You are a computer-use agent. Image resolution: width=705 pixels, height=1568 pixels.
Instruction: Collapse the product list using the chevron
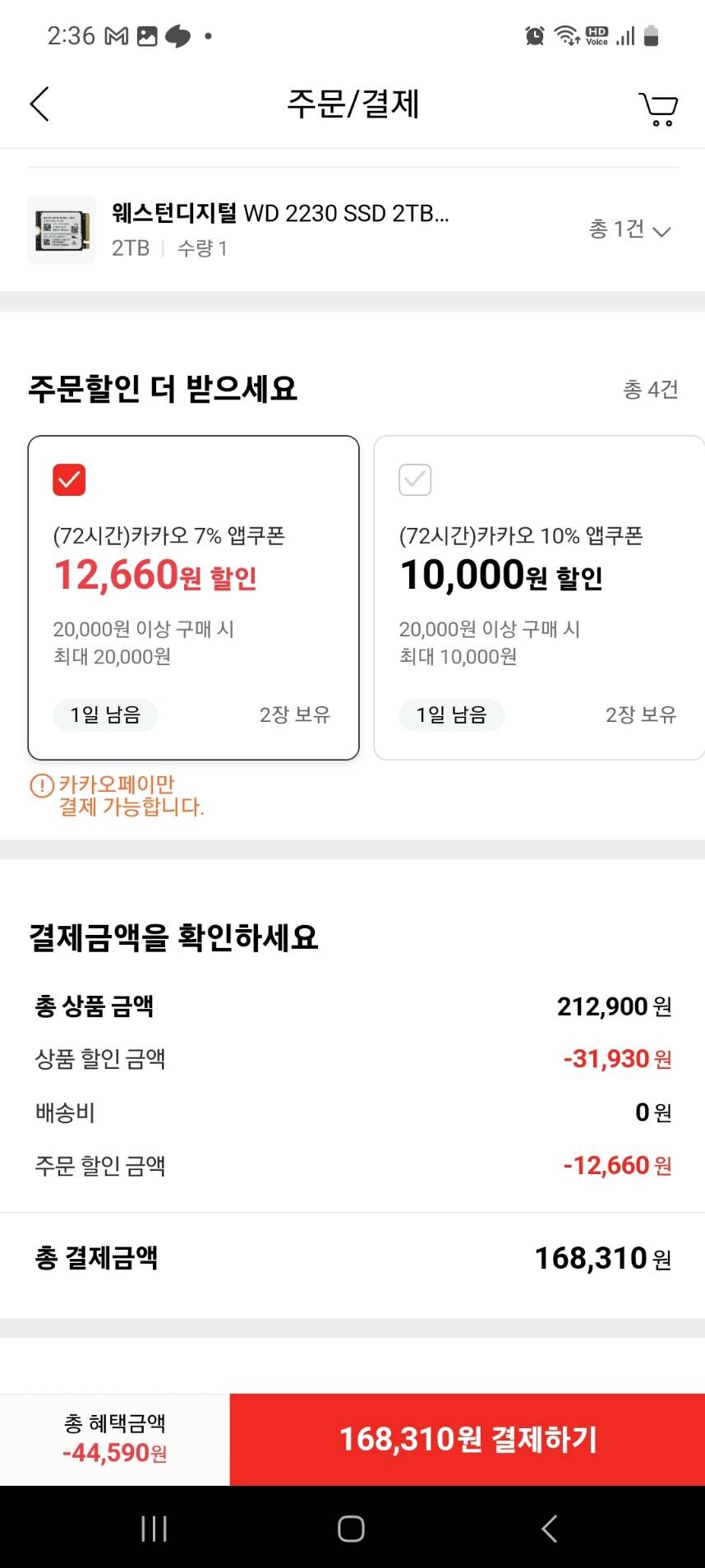661,232
